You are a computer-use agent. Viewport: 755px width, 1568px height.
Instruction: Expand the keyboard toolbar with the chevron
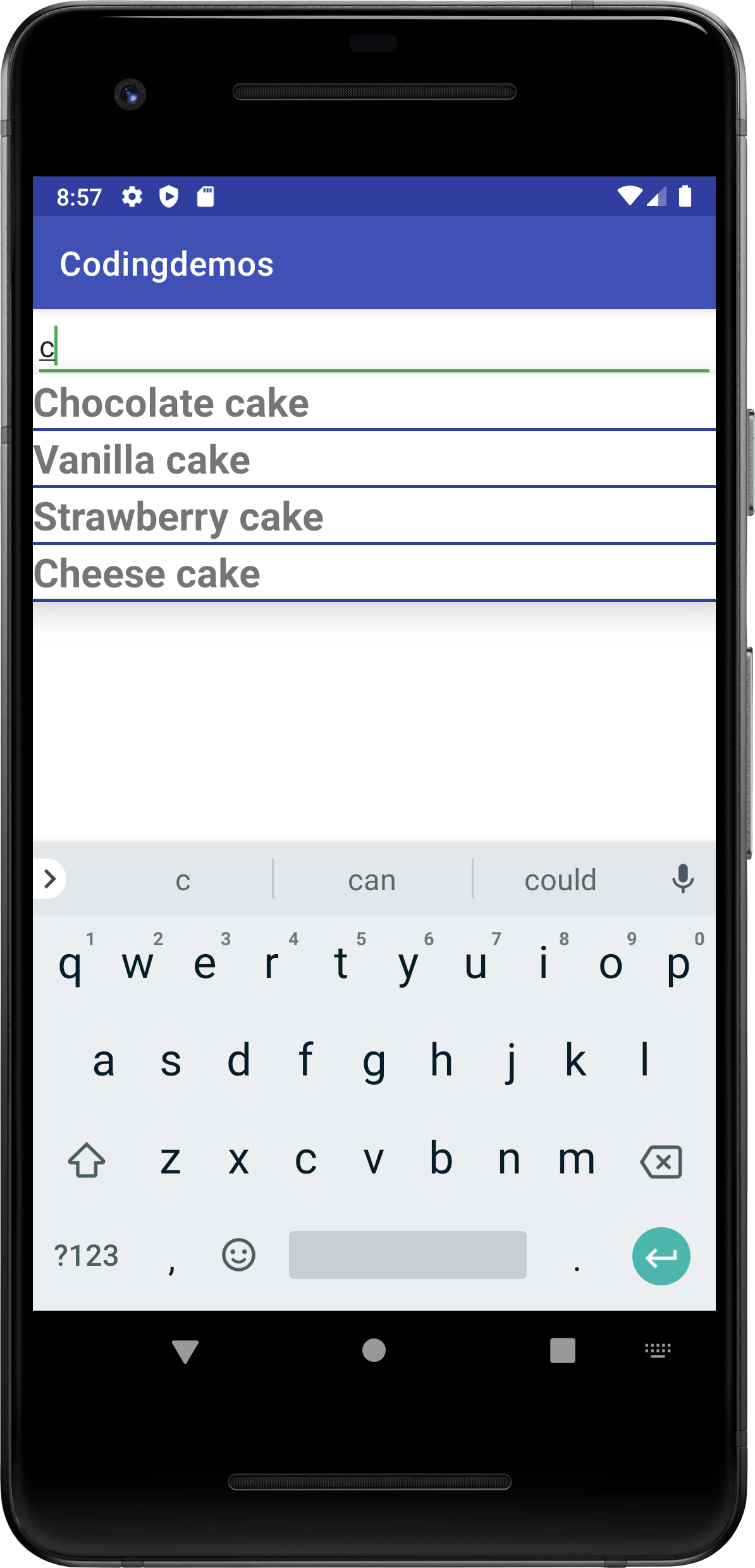click(x=49, y=879)
